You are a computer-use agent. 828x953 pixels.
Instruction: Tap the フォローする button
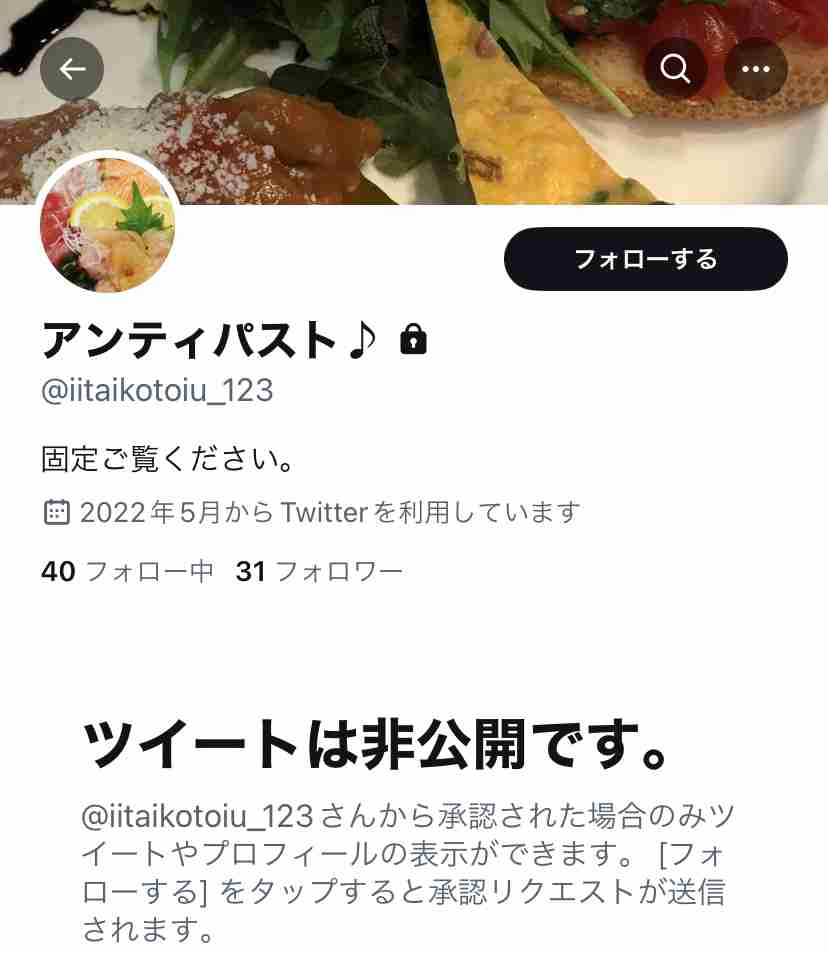[x=645, y=259]
